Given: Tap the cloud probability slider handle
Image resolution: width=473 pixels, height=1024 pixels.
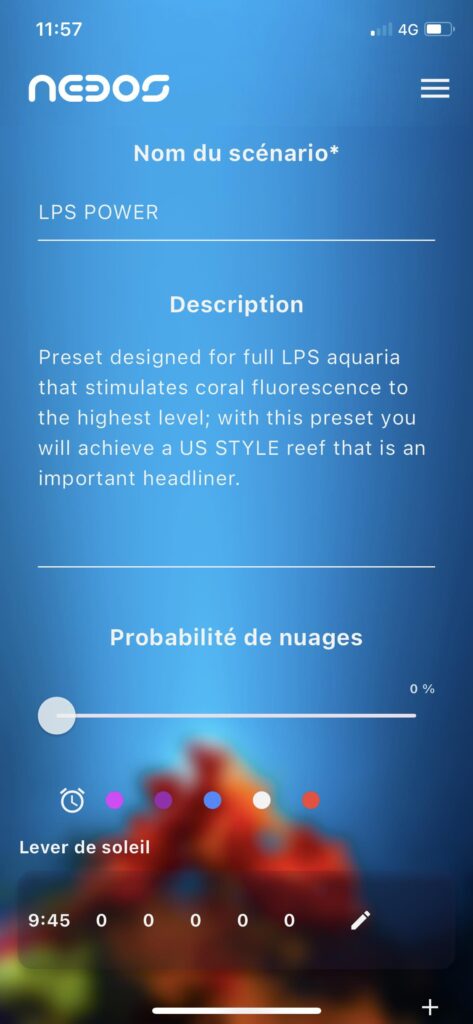Looking at the screenshot, I should pos(57,716).
